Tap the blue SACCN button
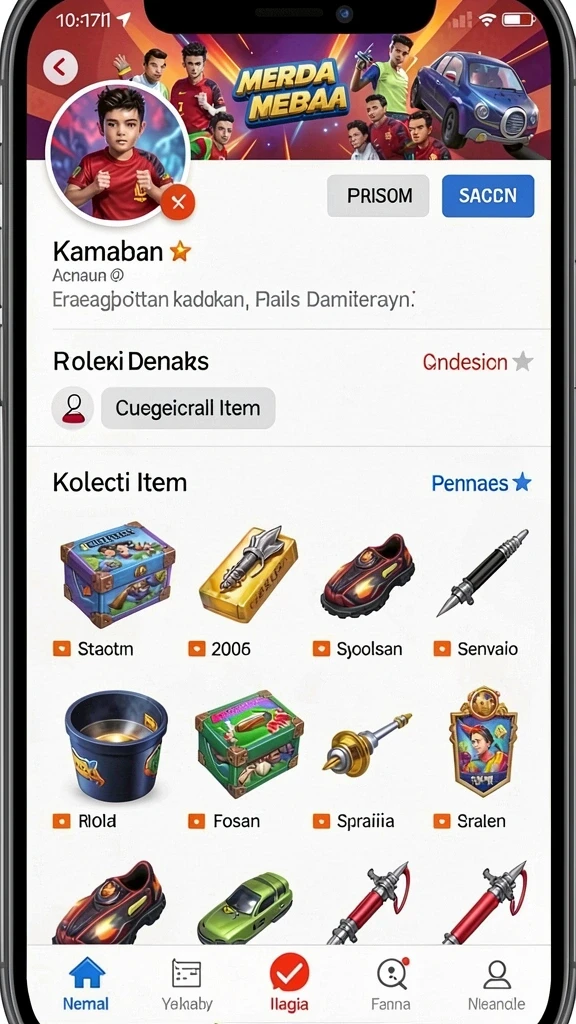This screenshot has height=1024, width=576. (488, 196)
